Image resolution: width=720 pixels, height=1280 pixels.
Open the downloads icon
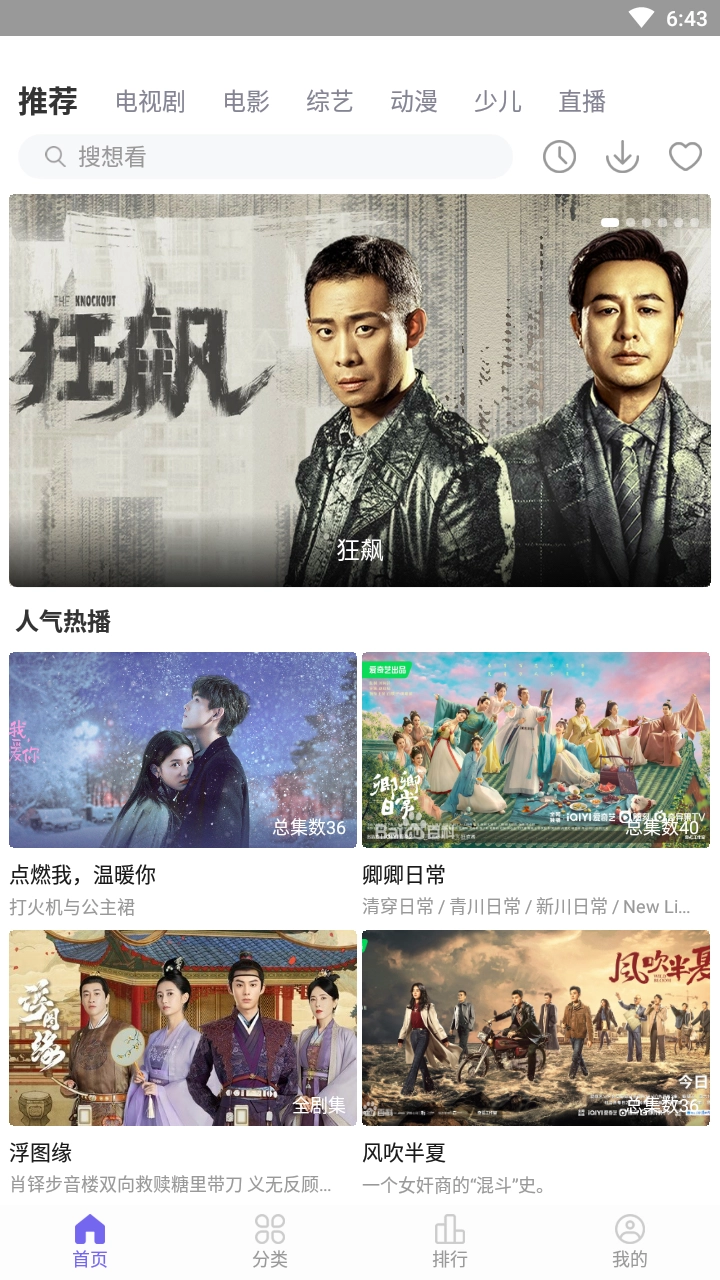622,157
